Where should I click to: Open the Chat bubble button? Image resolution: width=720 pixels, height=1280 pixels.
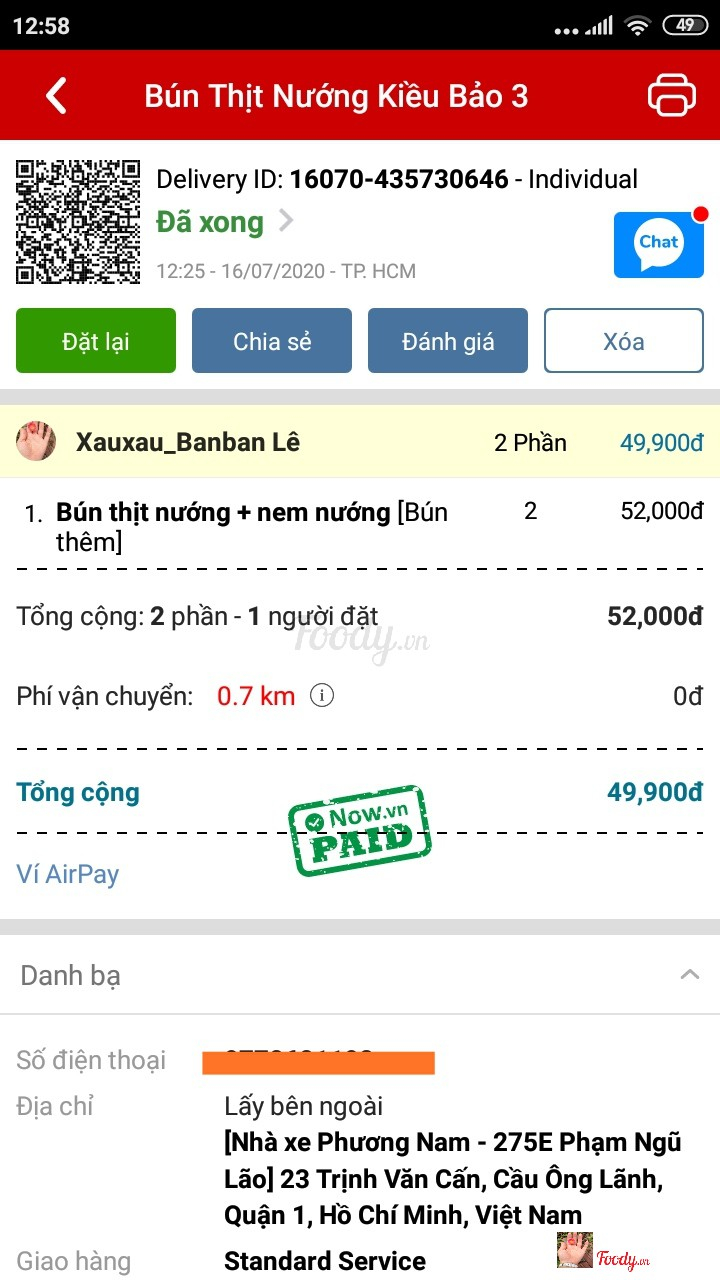click(x=658, y=244)
